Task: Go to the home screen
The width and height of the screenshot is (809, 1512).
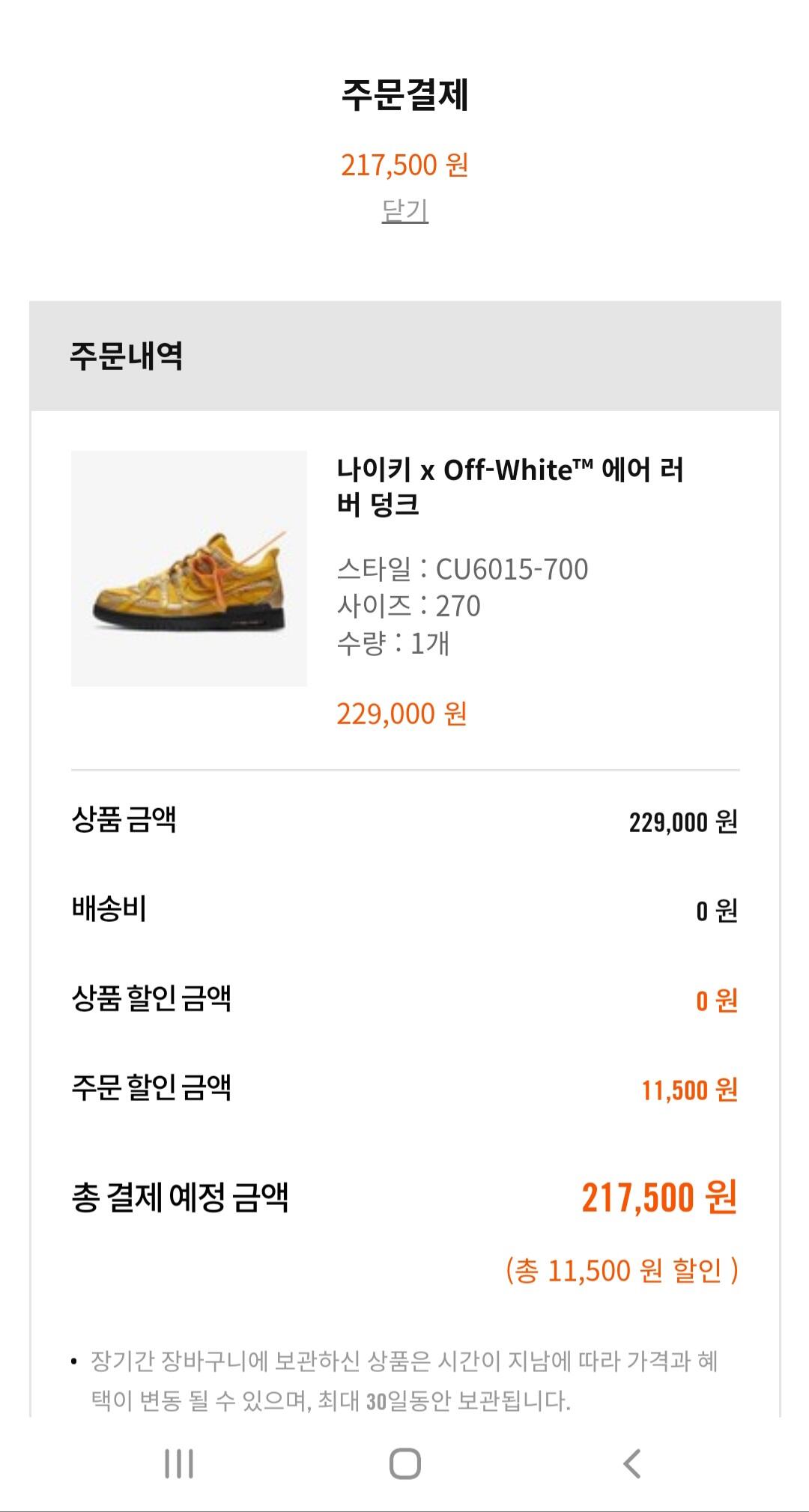Action: (404, 1463)
